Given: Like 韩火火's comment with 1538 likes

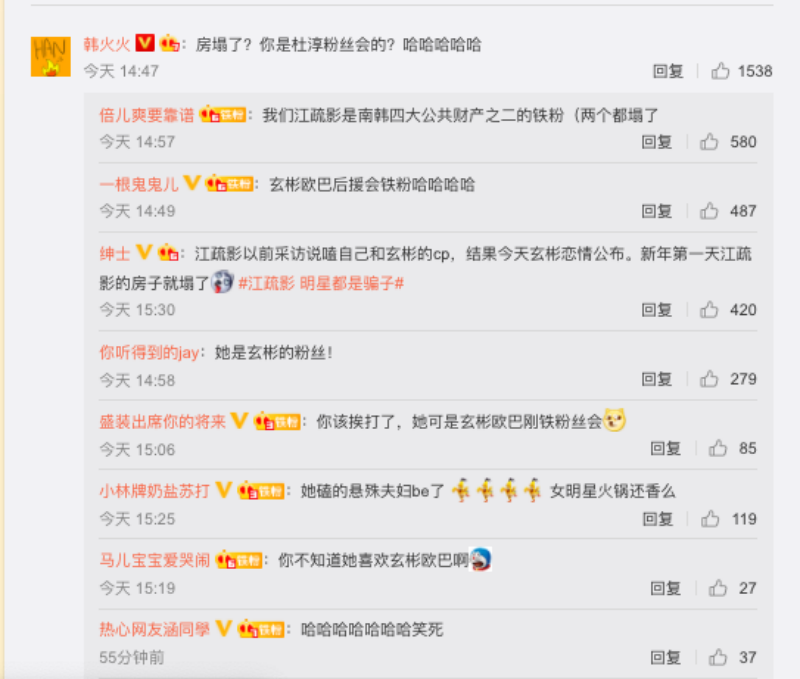Looking at the screenshot, I should click(x=721, y=71).
